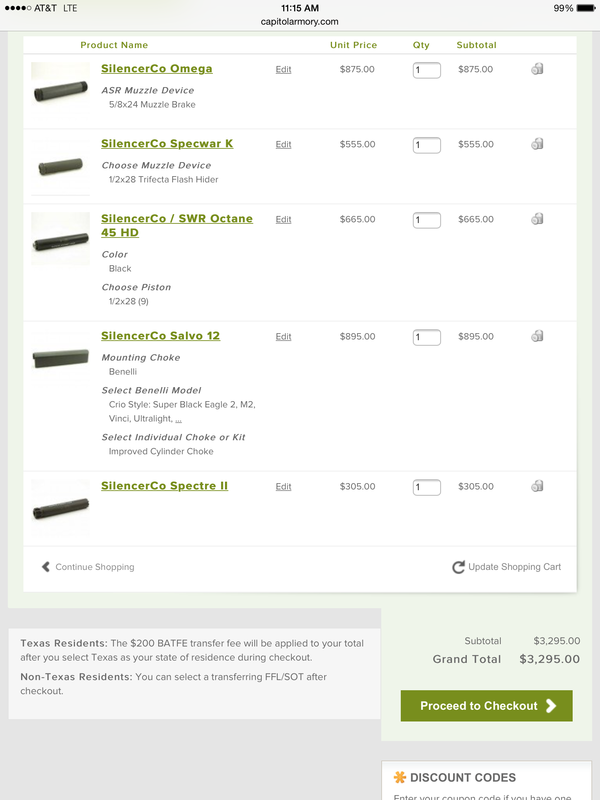Edit the SilencerCo Omega cart item
This screenshot has height=800, width=600.
click(x=284, y=70)
